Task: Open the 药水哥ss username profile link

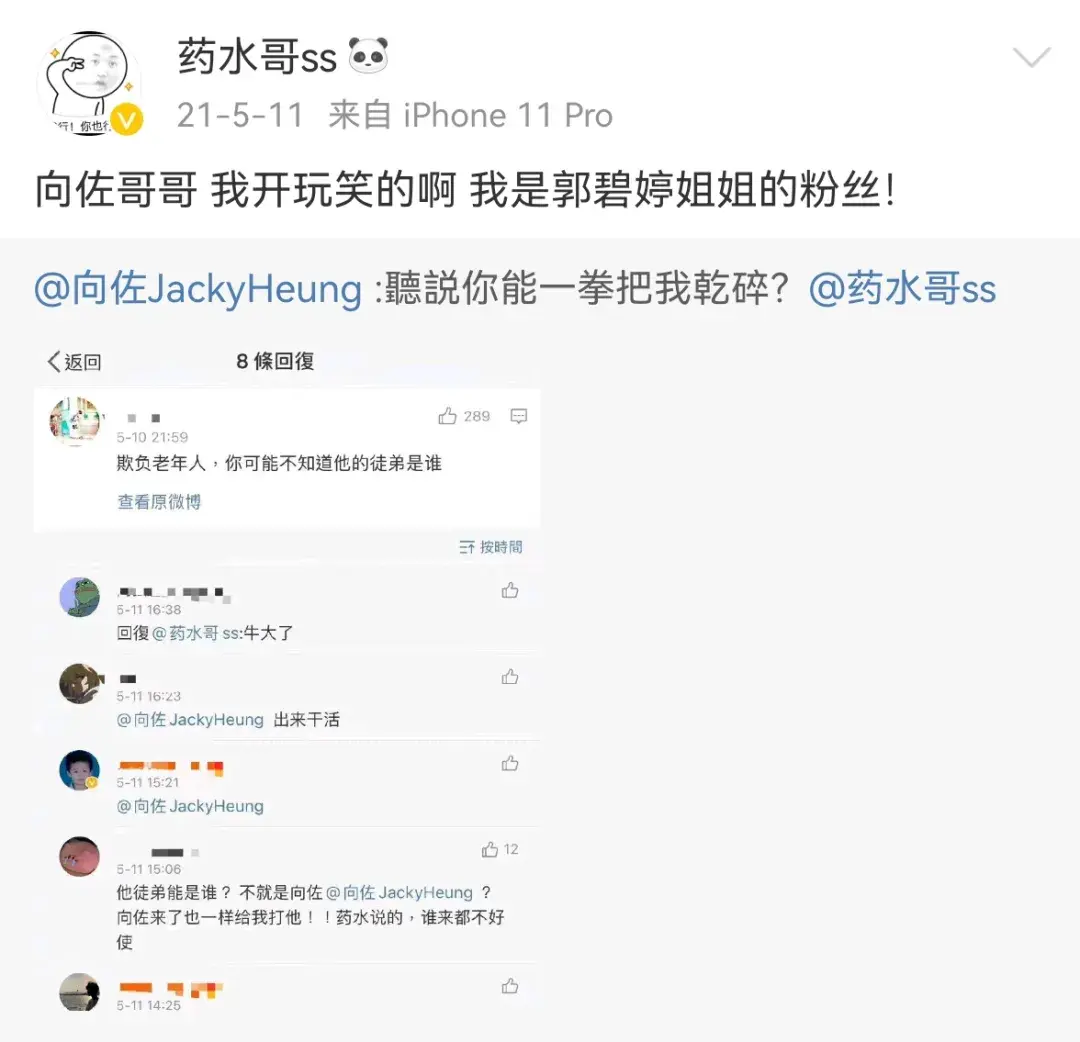Action: 257,57
